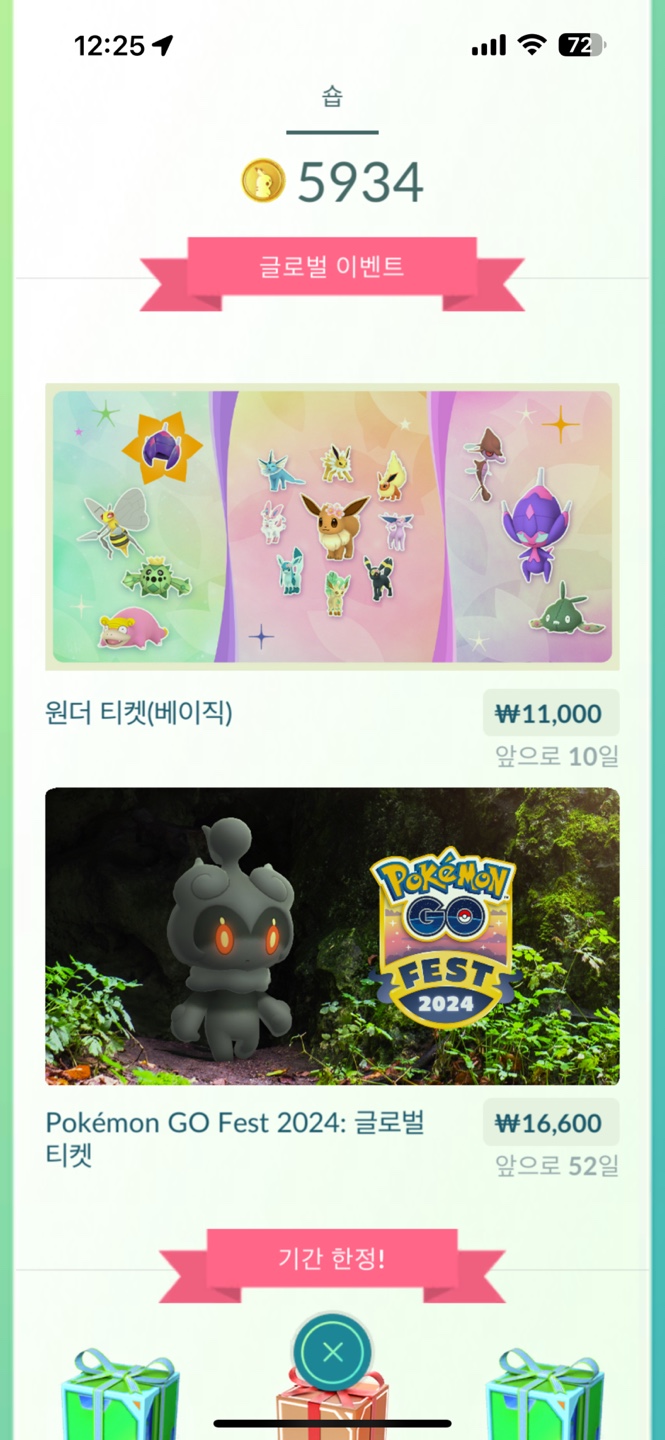Viewport: 665px width, 1440px height.
Task: Open the Pokémon GO Fest 2024 ticket banner
Action: (x=332, y=935)
